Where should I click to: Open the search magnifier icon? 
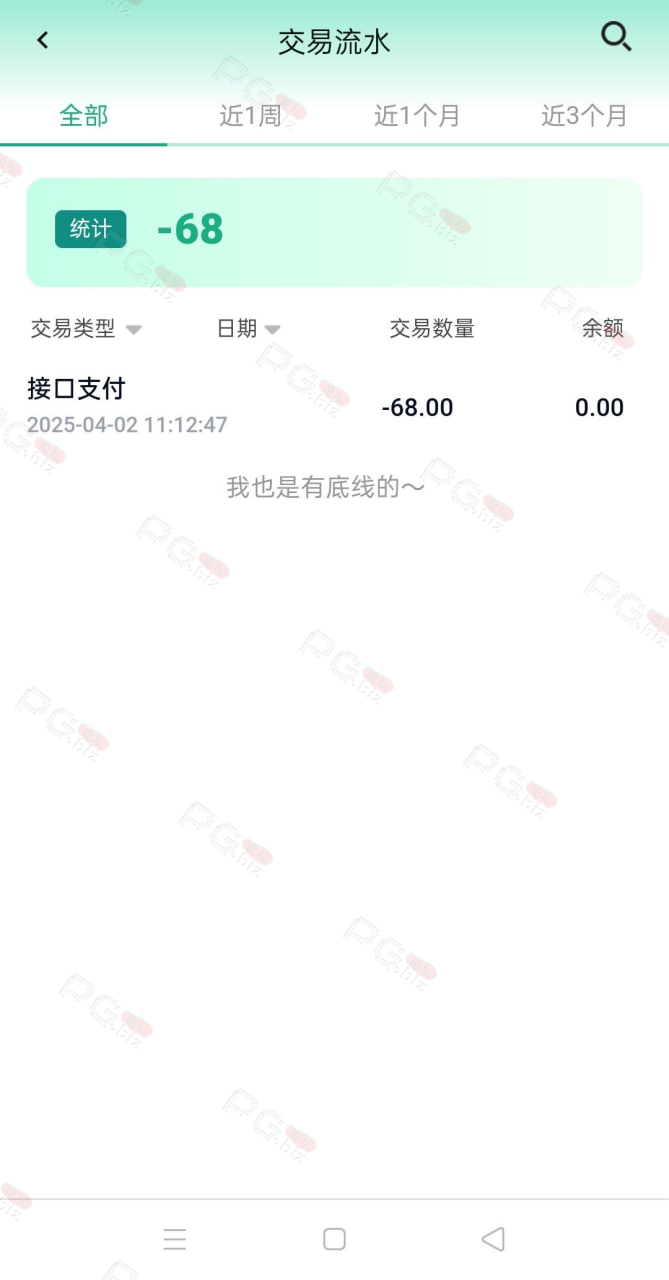click(616, 38)
